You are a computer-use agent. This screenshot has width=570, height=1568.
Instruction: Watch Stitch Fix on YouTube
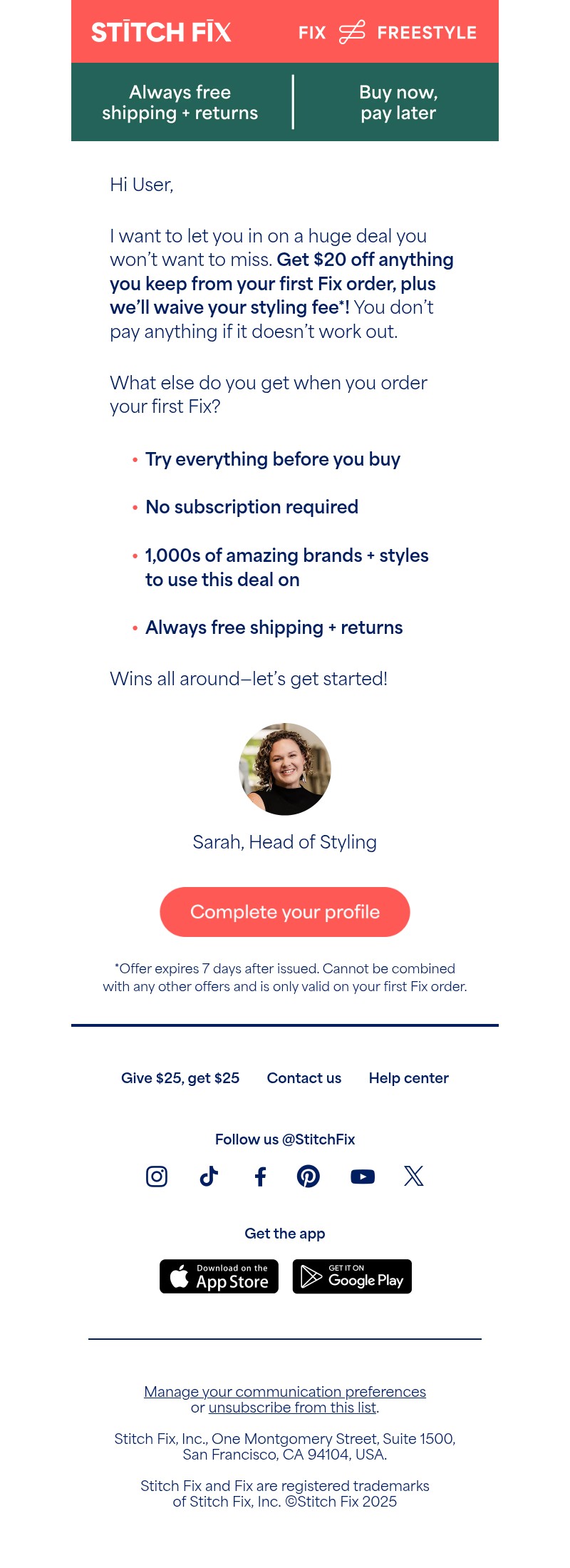[x=362, y=1176]
